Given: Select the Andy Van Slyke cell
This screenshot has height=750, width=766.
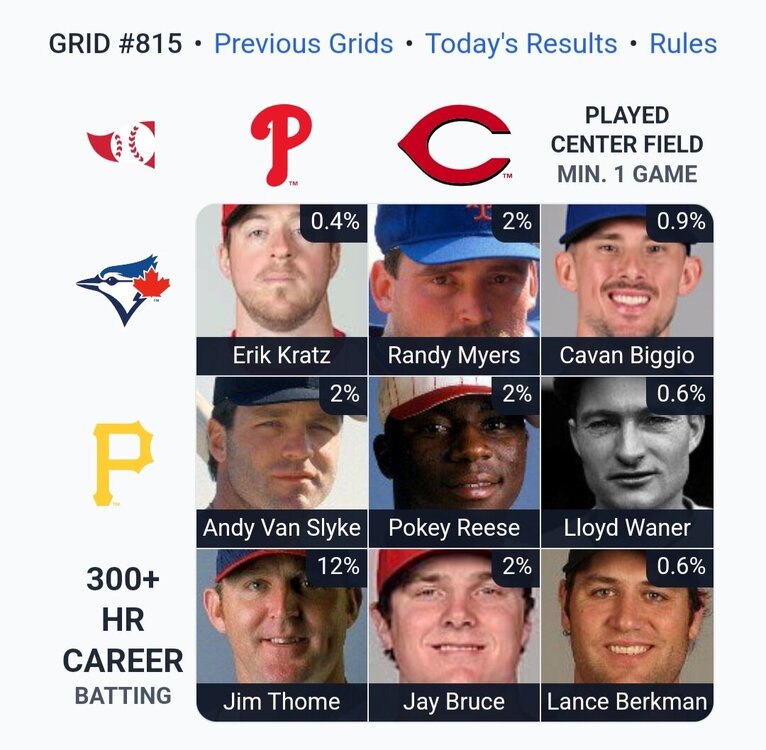Looking at the screenshot, I should click(x=282, y=461).
